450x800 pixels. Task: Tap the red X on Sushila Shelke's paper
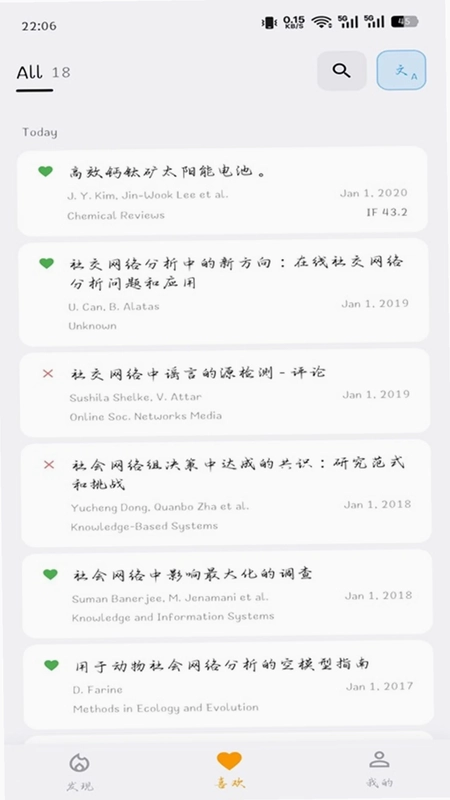pyautogui.click(x=48, y=373)
